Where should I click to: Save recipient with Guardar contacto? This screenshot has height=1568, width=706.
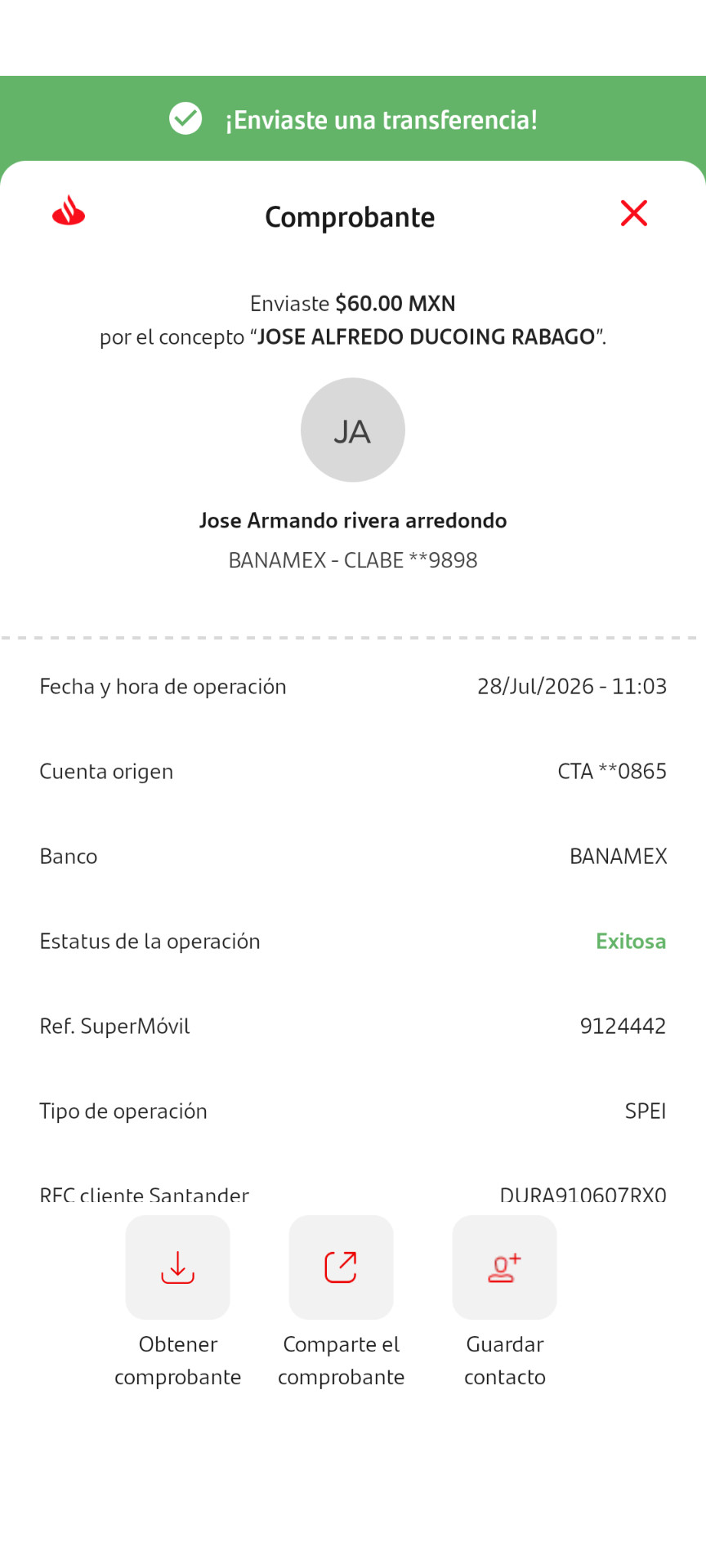[504, 1267]
